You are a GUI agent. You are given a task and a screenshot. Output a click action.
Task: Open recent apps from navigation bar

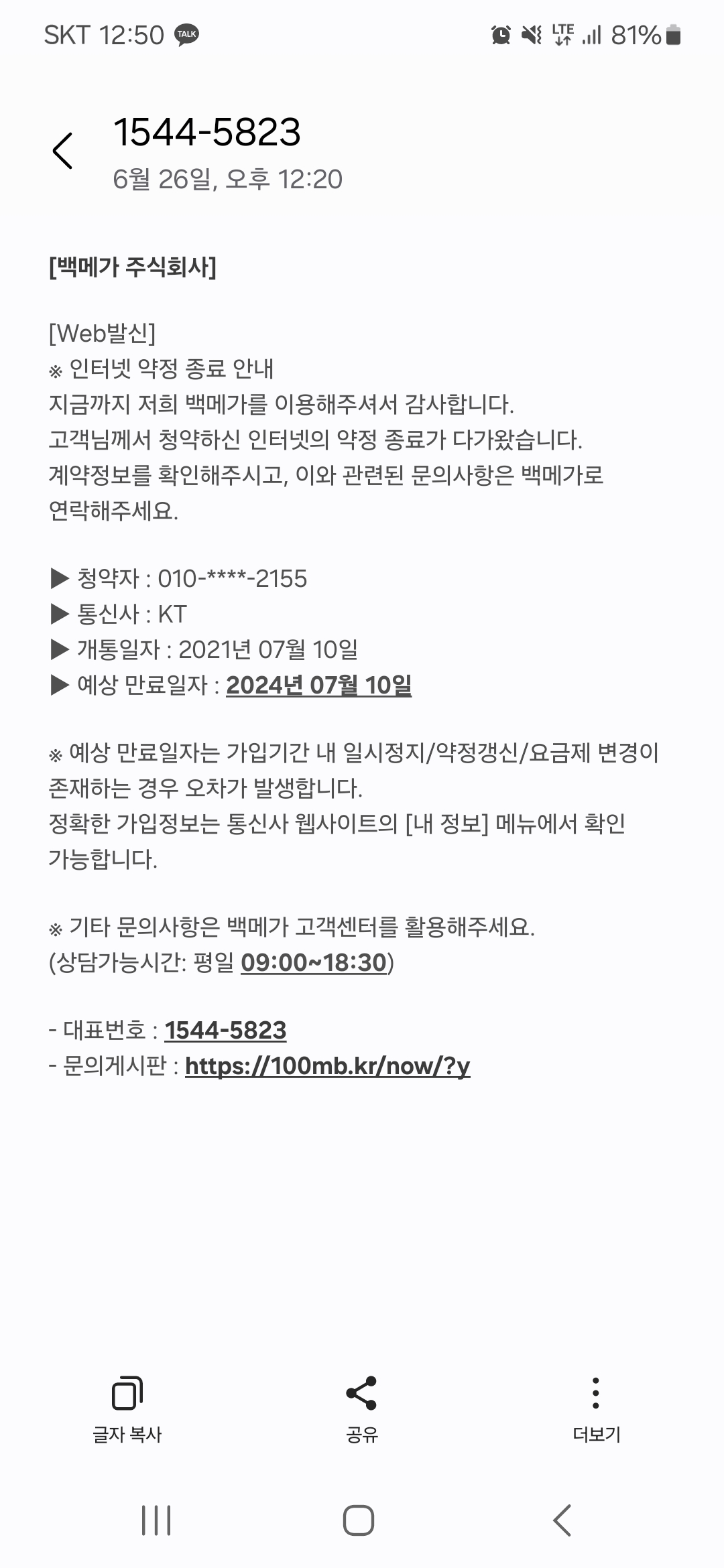pyautogui.click(x=156, y=1520)
